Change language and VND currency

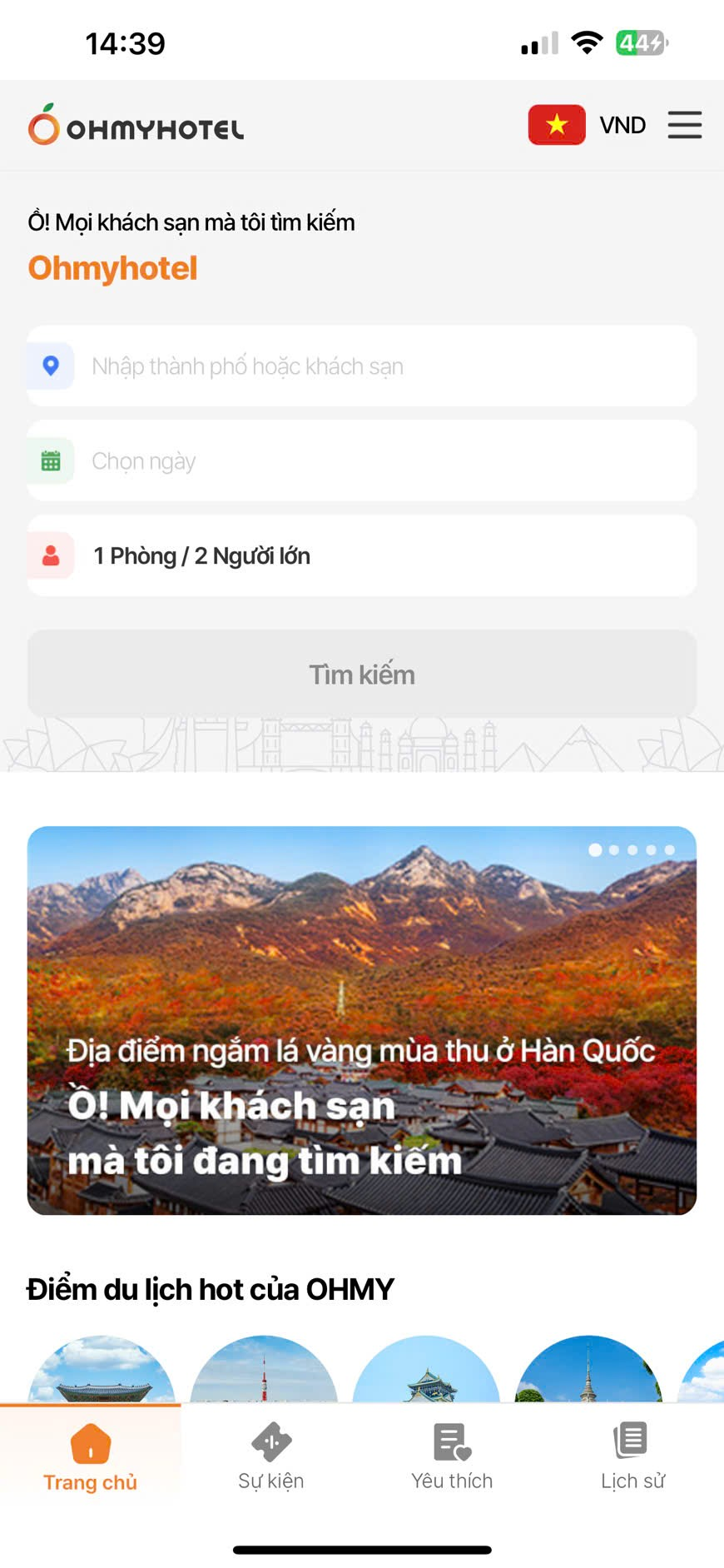588,126
